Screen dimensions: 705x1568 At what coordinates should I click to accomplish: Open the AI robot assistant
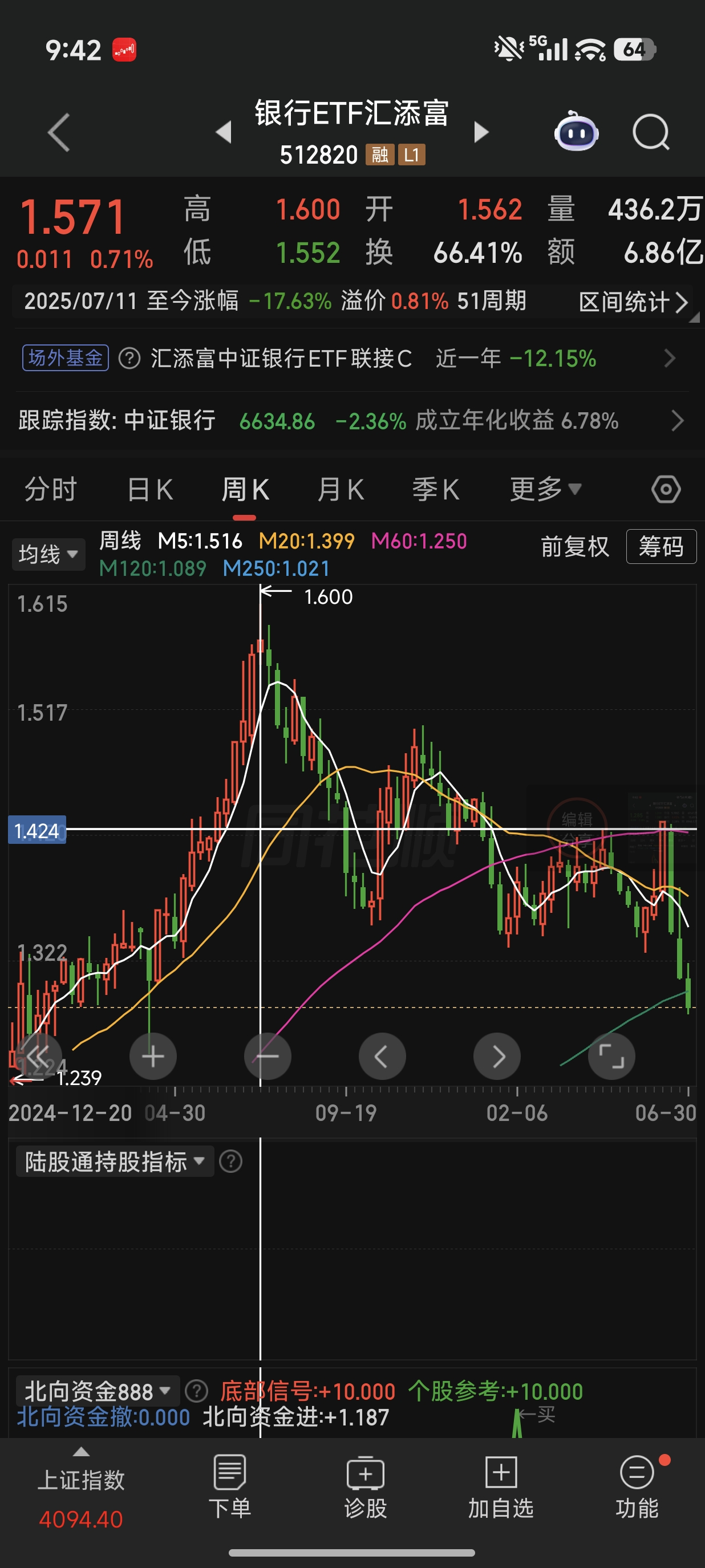(x=576, y=132)
